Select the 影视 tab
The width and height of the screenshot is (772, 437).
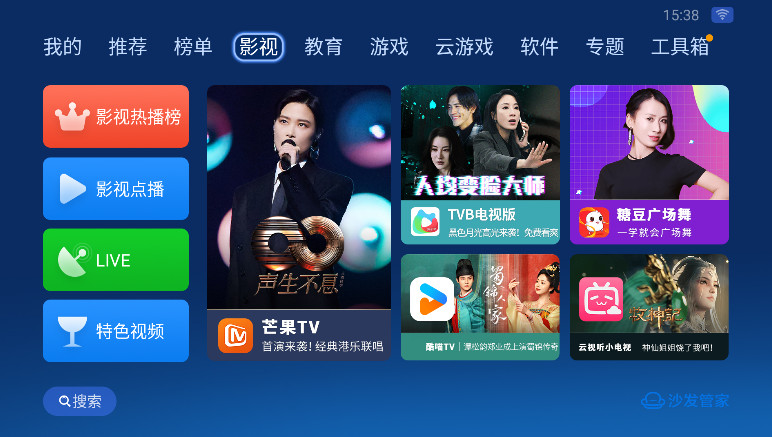[258, 47]
